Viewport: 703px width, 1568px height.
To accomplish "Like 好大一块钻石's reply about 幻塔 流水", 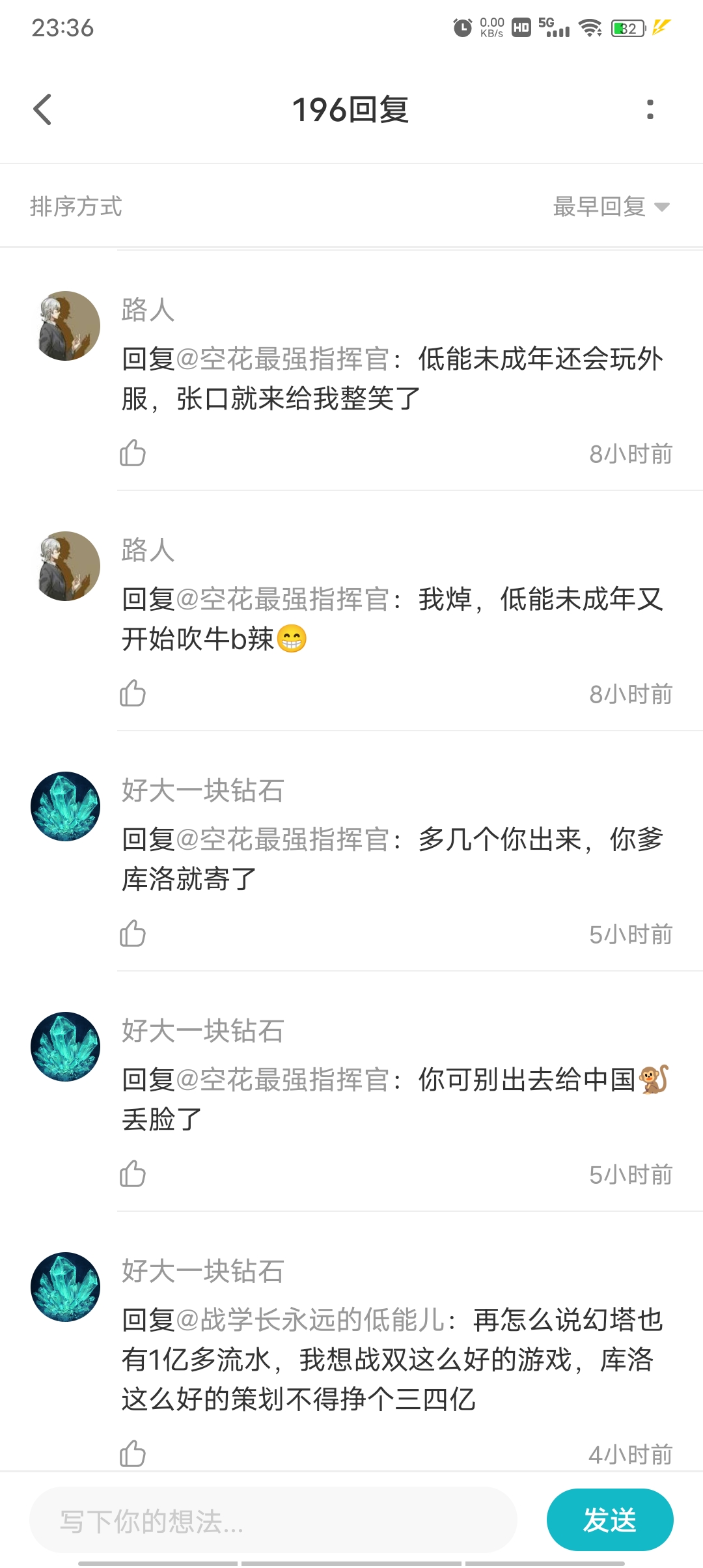I will point(133,1453).
